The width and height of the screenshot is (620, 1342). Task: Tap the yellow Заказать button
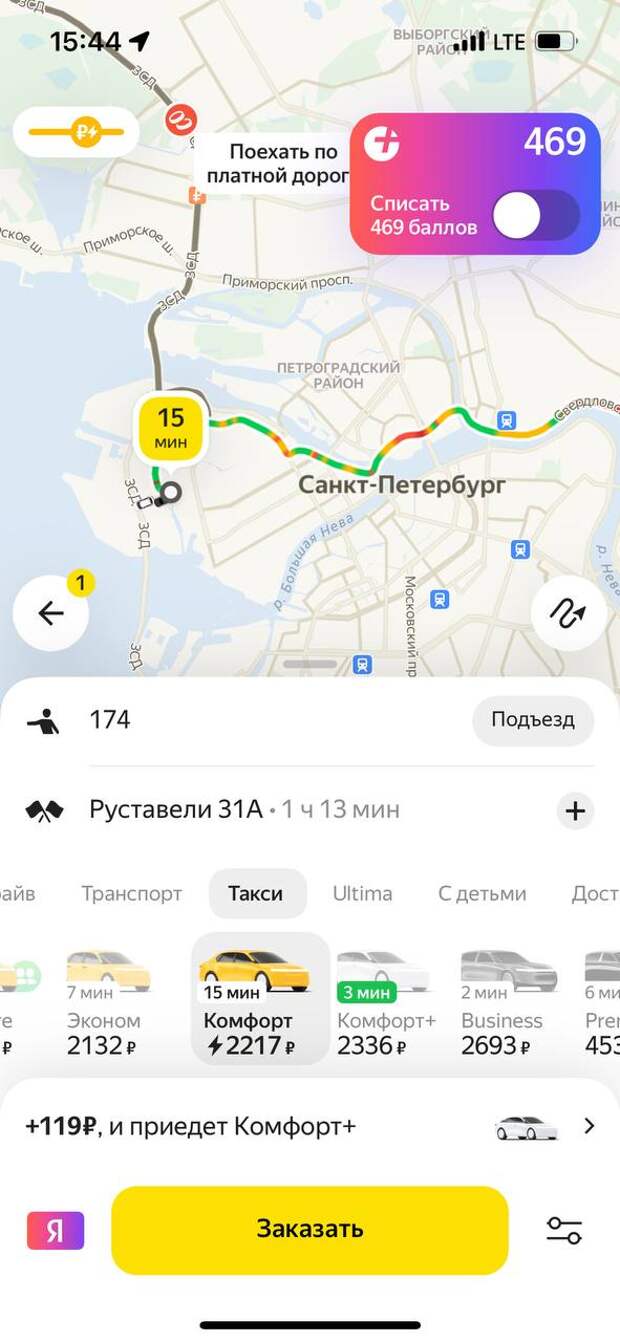coord(310,1229)
